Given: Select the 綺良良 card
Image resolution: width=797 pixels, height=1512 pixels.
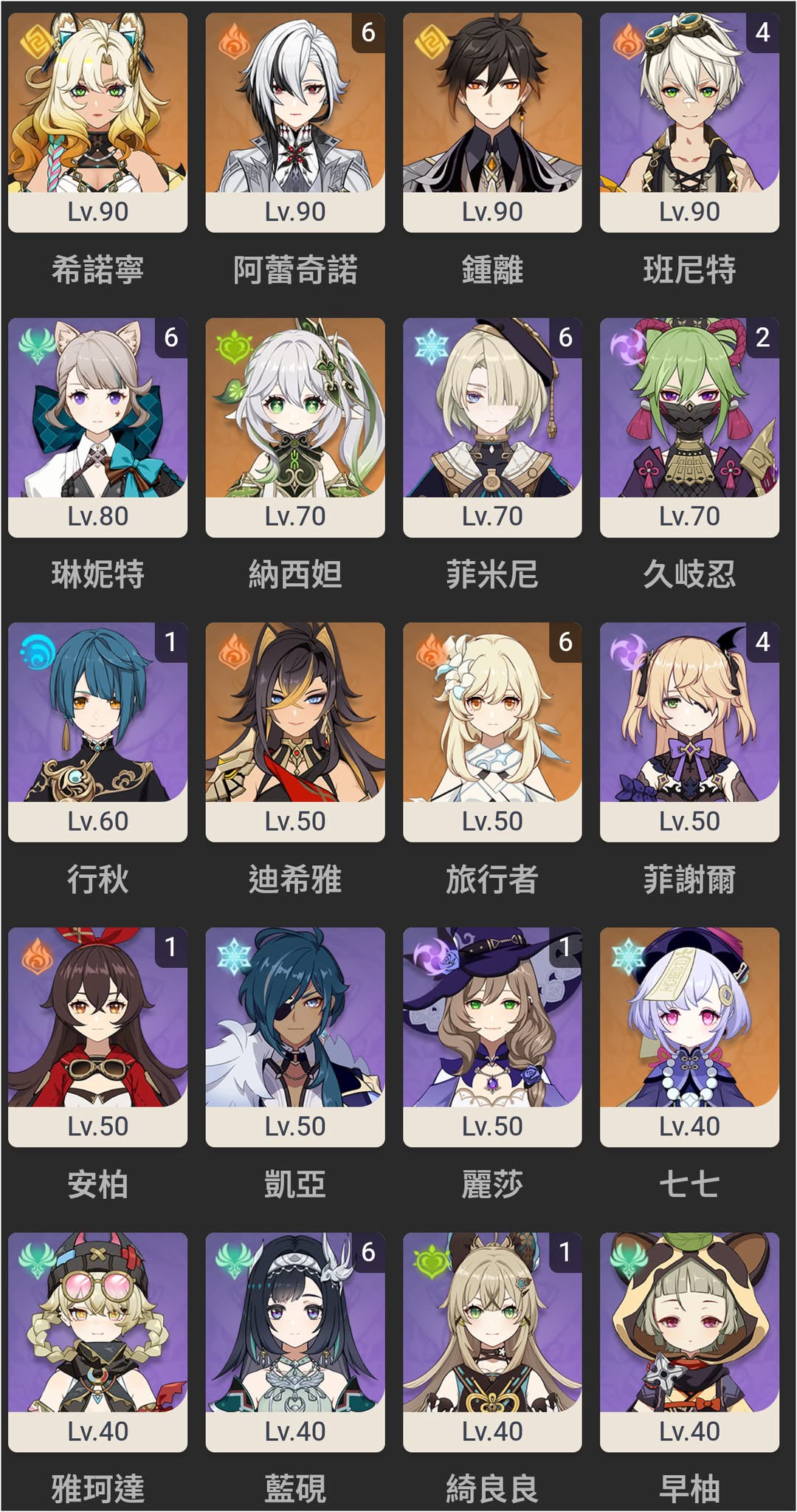Looking at the screenshot, I should [x=492, y=1341].
